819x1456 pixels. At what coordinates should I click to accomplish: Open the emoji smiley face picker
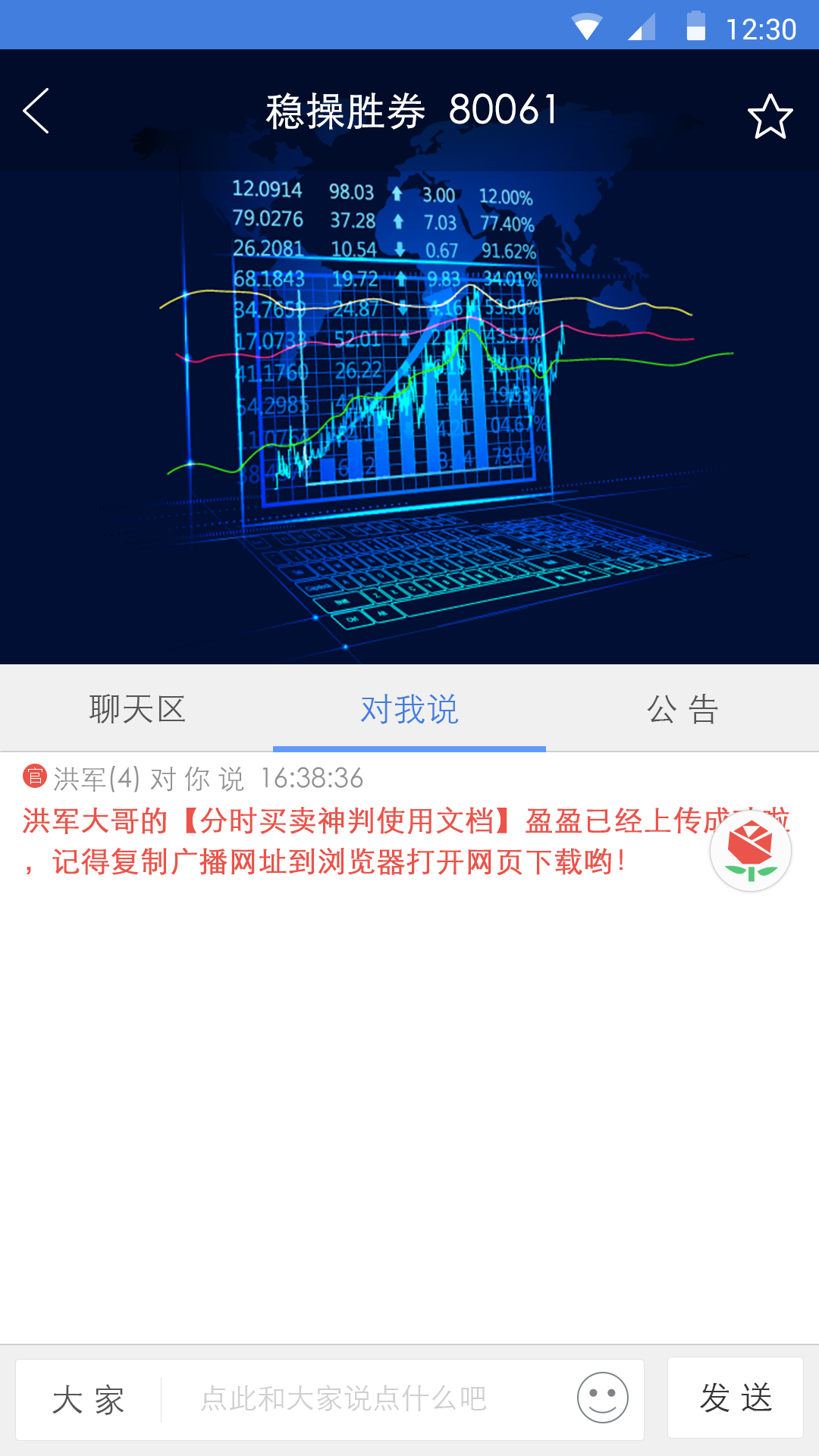(603, 1399)
